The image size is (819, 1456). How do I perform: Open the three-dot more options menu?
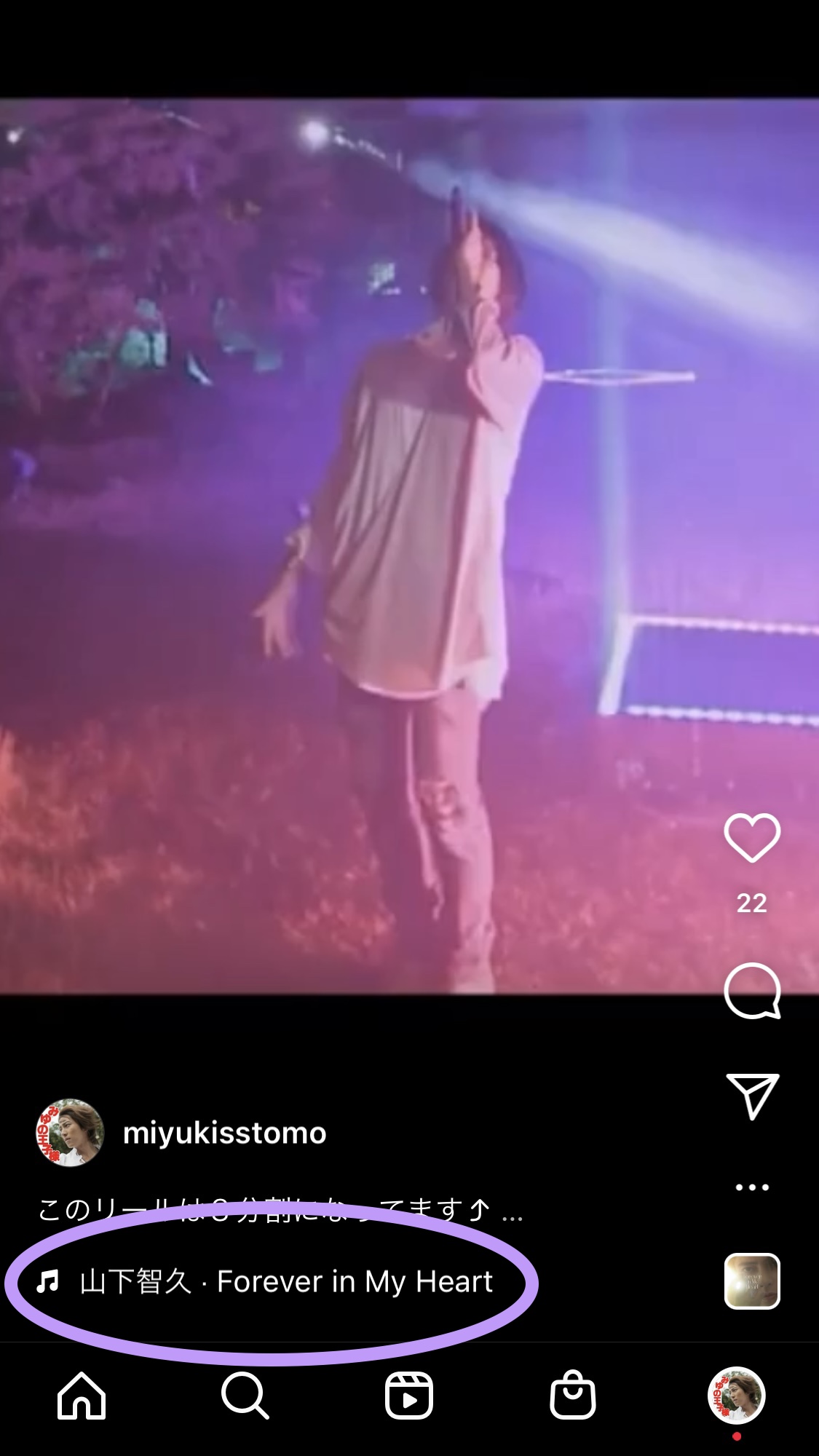tap(752, 1187)
